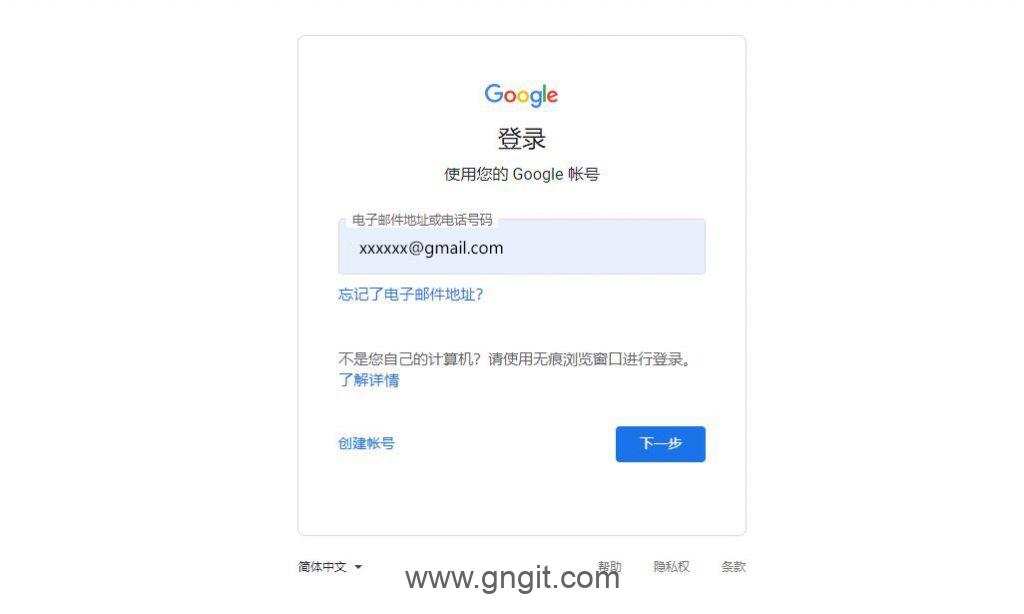Open the 了解详情 link
Screen dimensions: 1024x614
pyautogui.click(x=368, y=380)
